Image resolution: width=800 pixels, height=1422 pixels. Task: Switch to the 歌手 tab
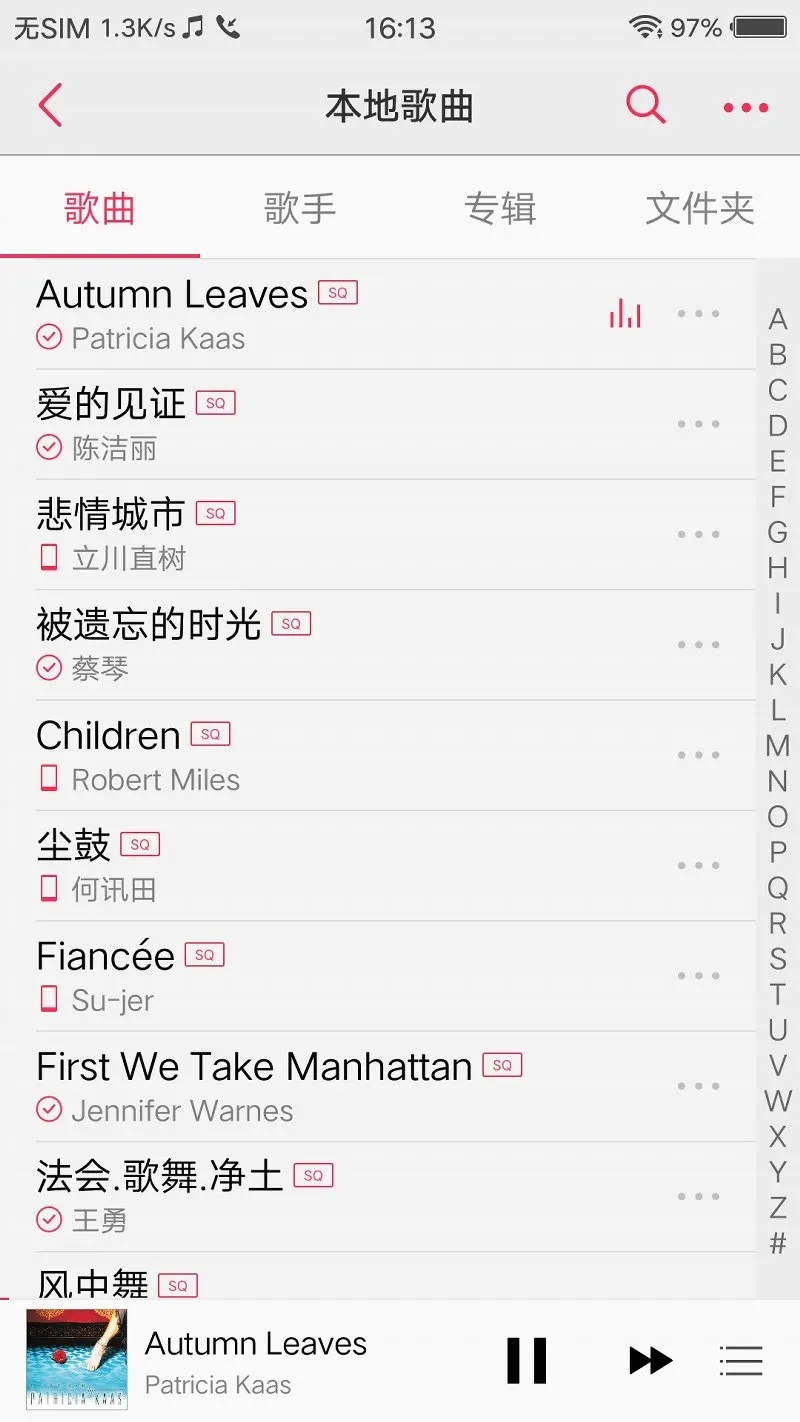(x=300, y=209)
